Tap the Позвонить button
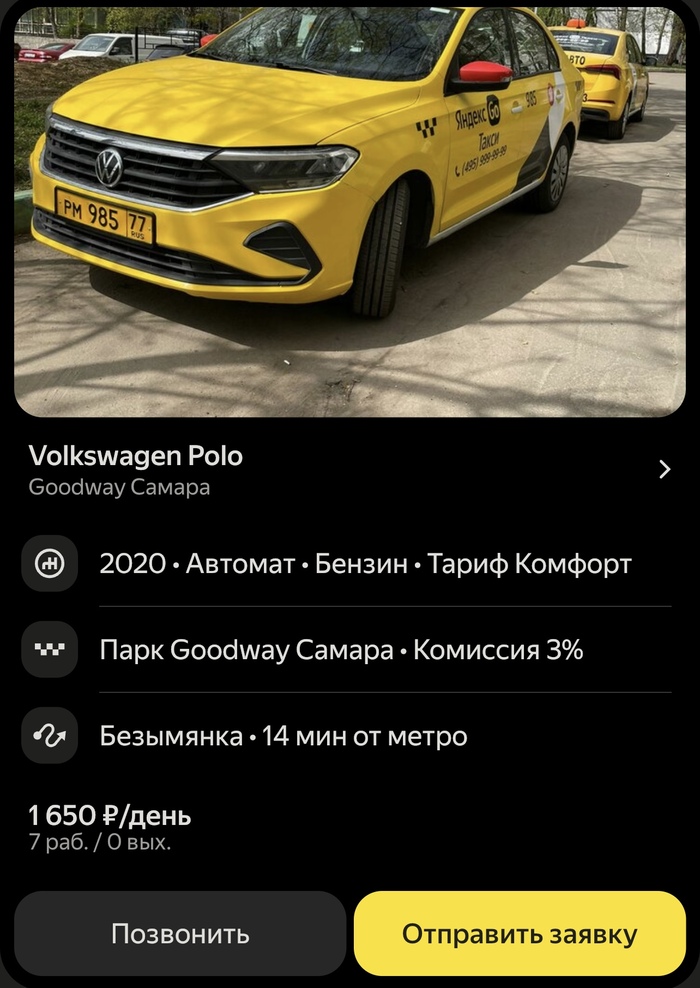Viewport: 700px width, 988px height. click(x=180, y=934)
